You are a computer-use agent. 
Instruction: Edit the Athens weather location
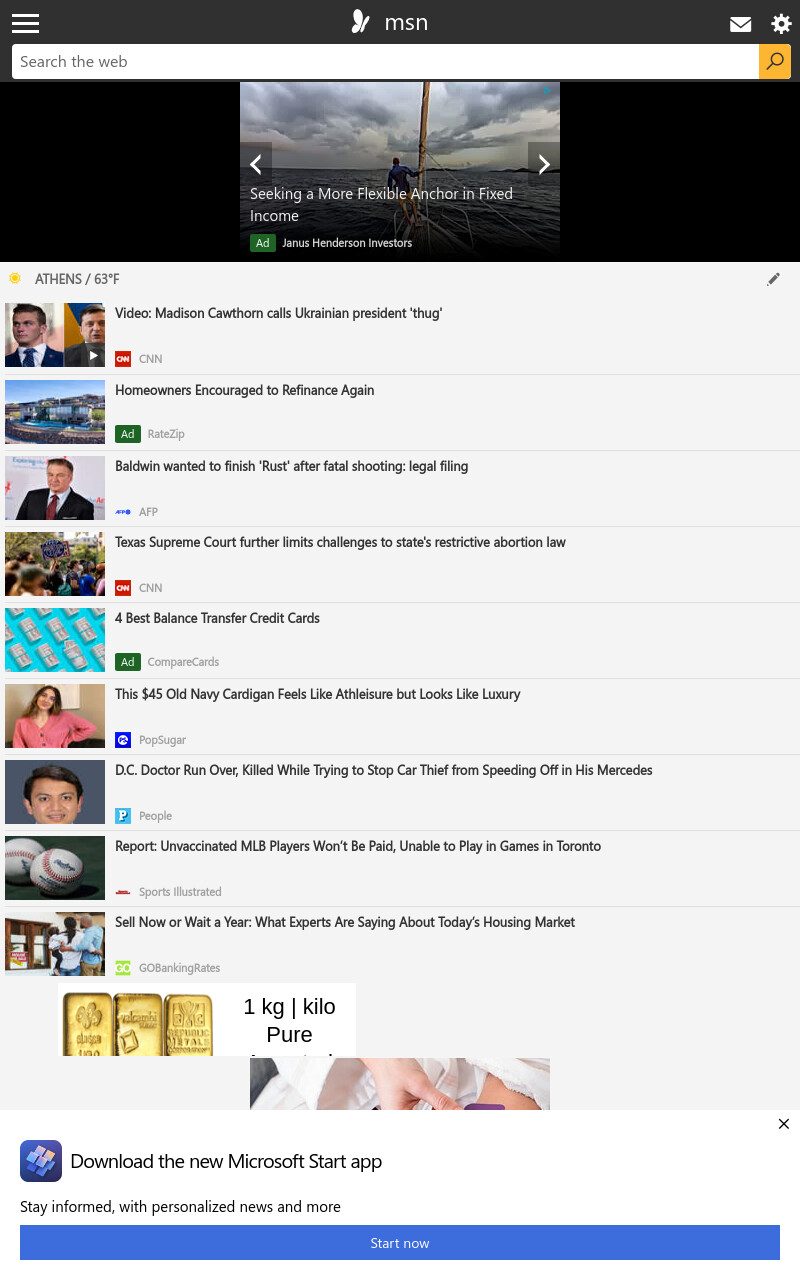773,279
